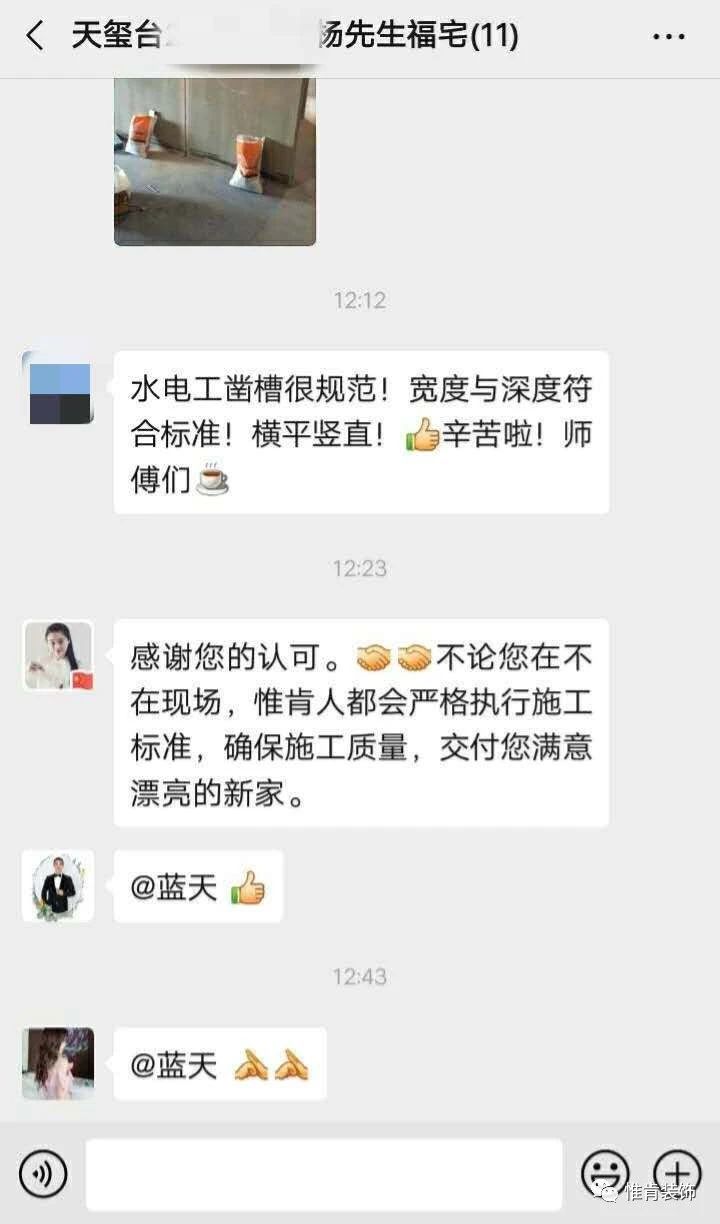Open the plus attachments menu
The width and height of the screenshot is (720, 1224).
[x=677, y=1172]
